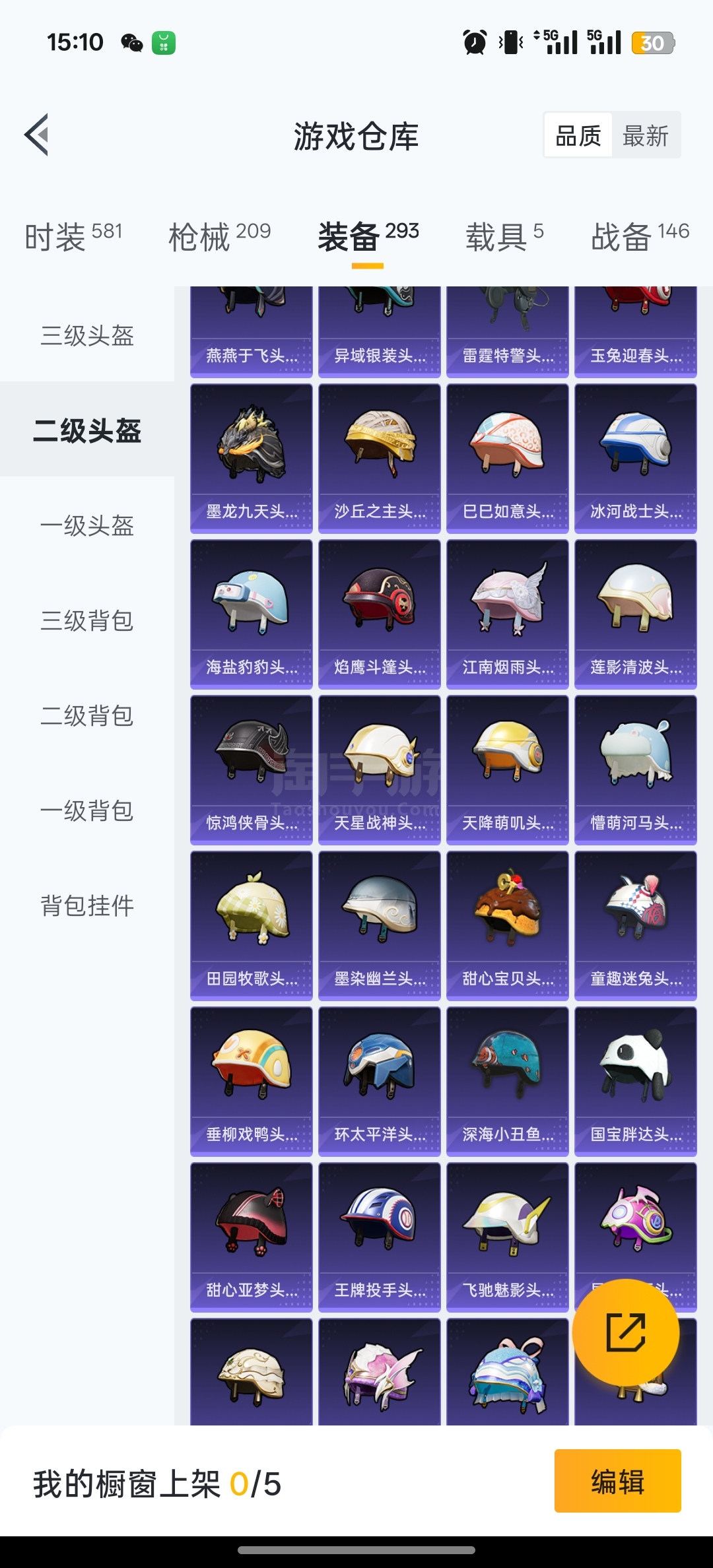Switch to the 枪械 tab

[x=219, y=236]
